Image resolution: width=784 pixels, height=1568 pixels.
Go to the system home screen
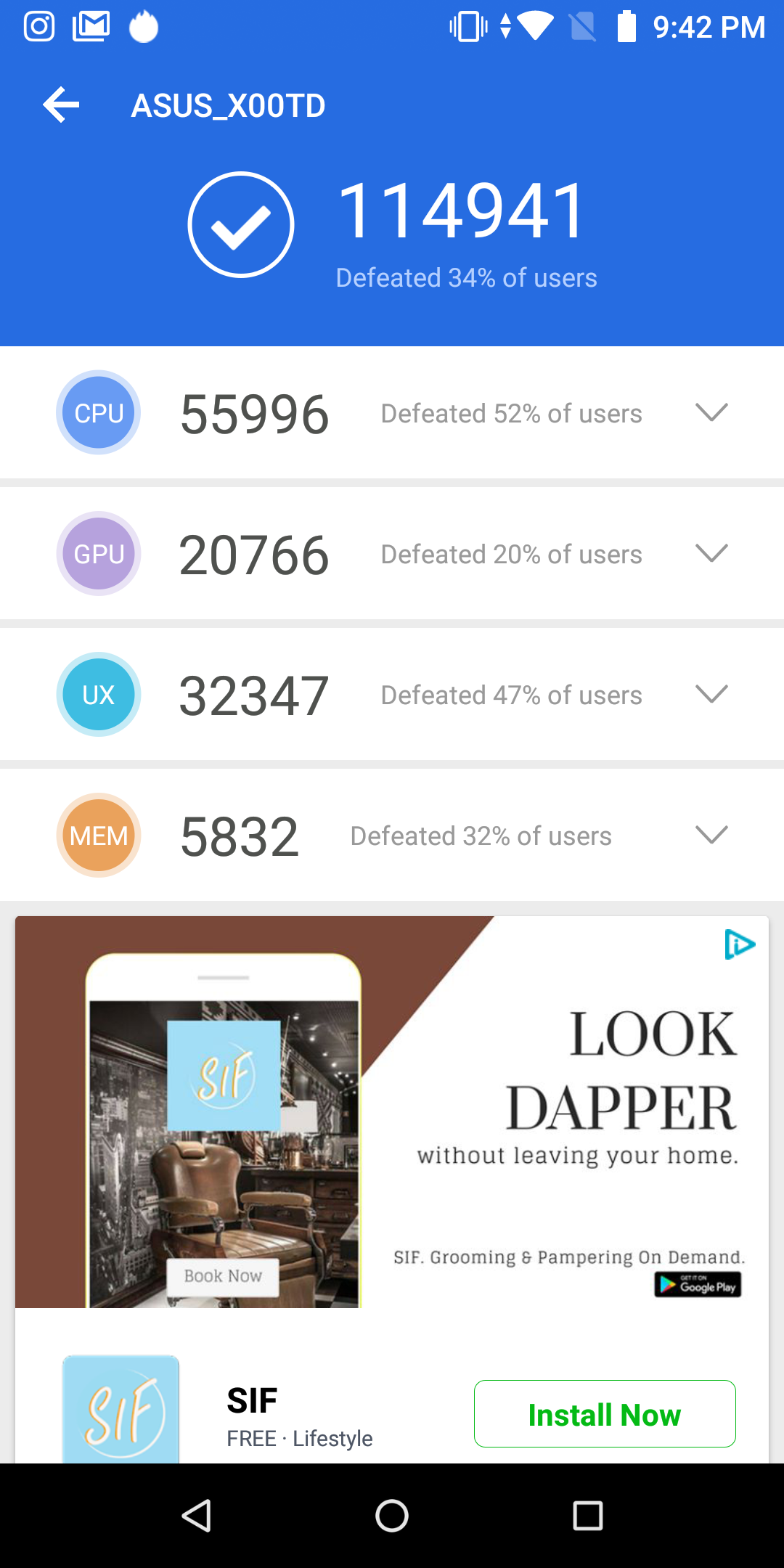click(392, 1516)
